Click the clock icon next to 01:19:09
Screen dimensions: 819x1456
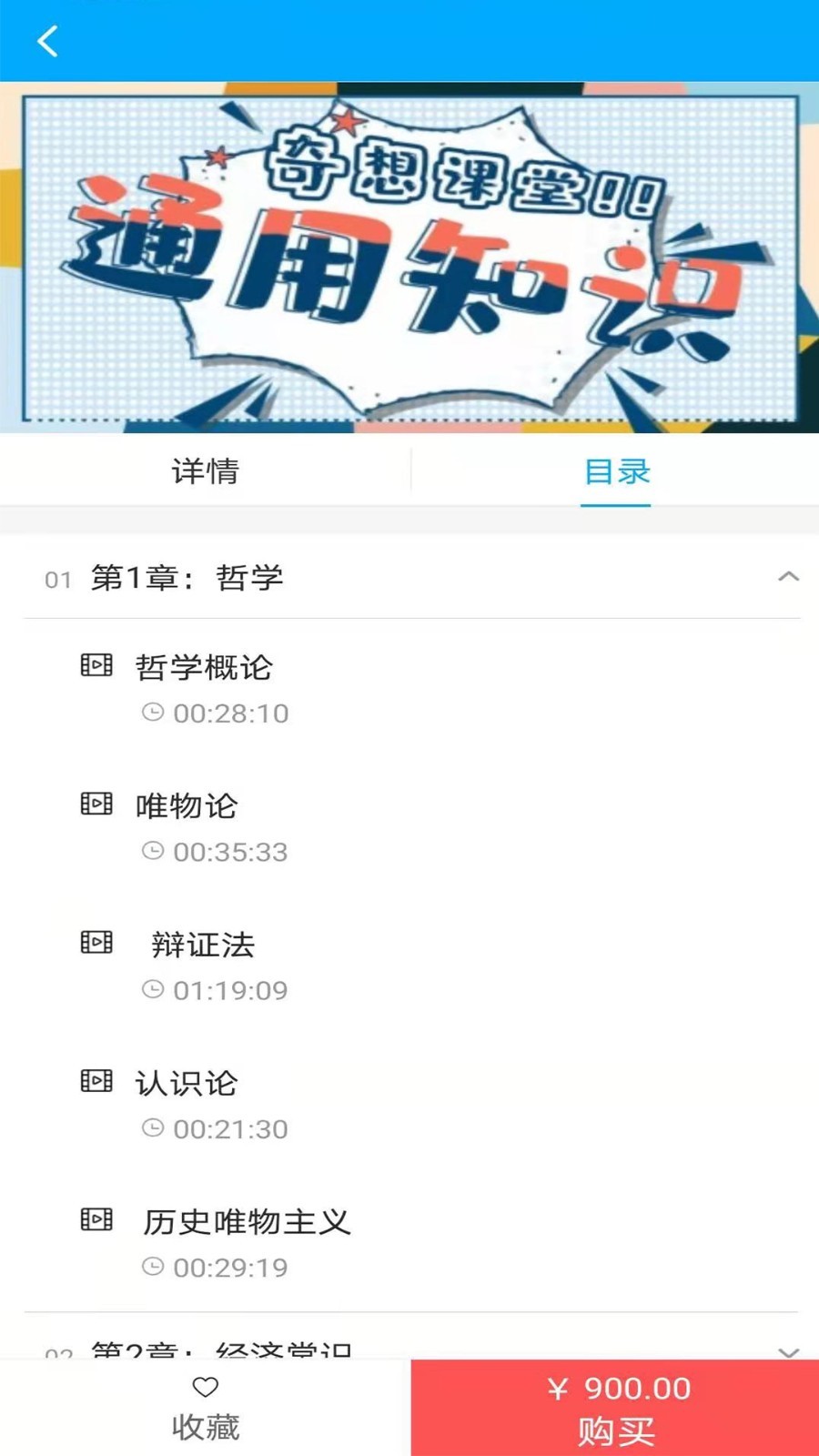click(153, 990)
